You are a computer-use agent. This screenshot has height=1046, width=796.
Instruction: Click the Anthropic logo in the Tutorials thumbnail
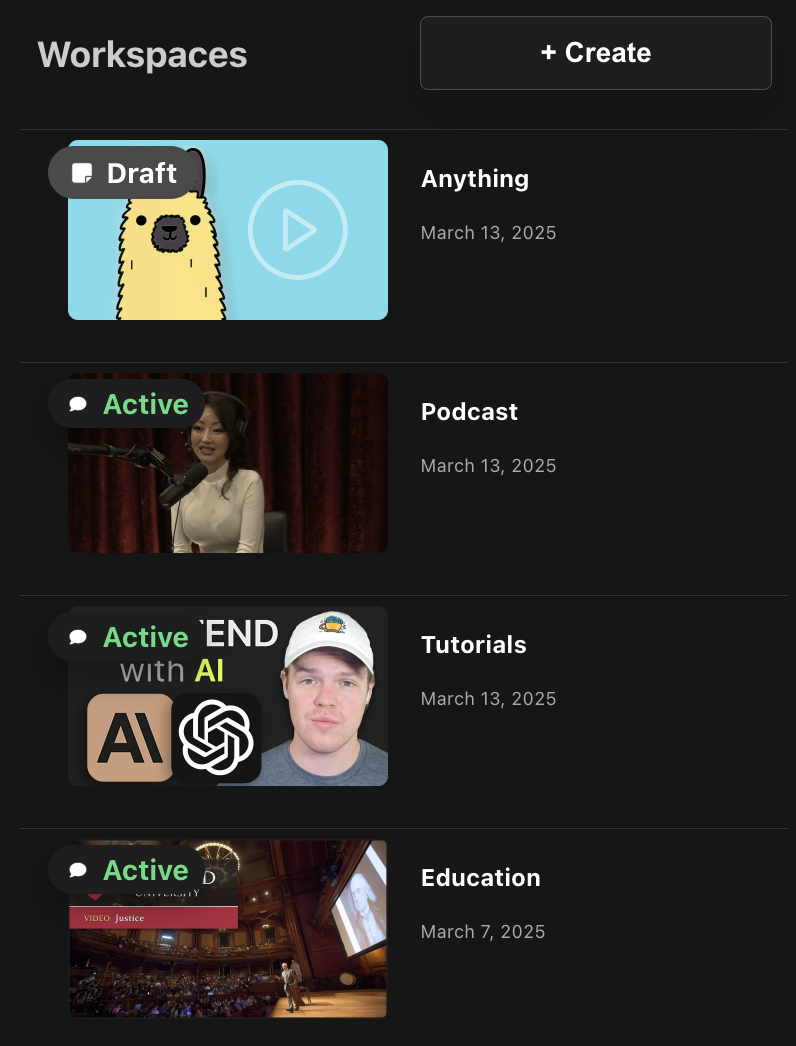[x=131, y=737]
